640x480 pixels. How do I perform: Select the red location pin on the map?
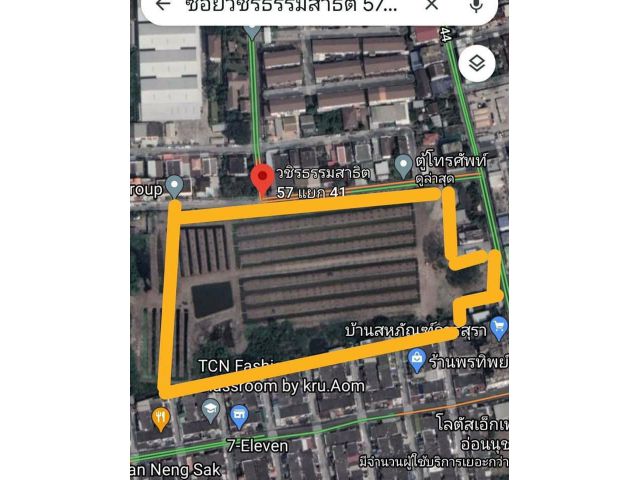262,179
